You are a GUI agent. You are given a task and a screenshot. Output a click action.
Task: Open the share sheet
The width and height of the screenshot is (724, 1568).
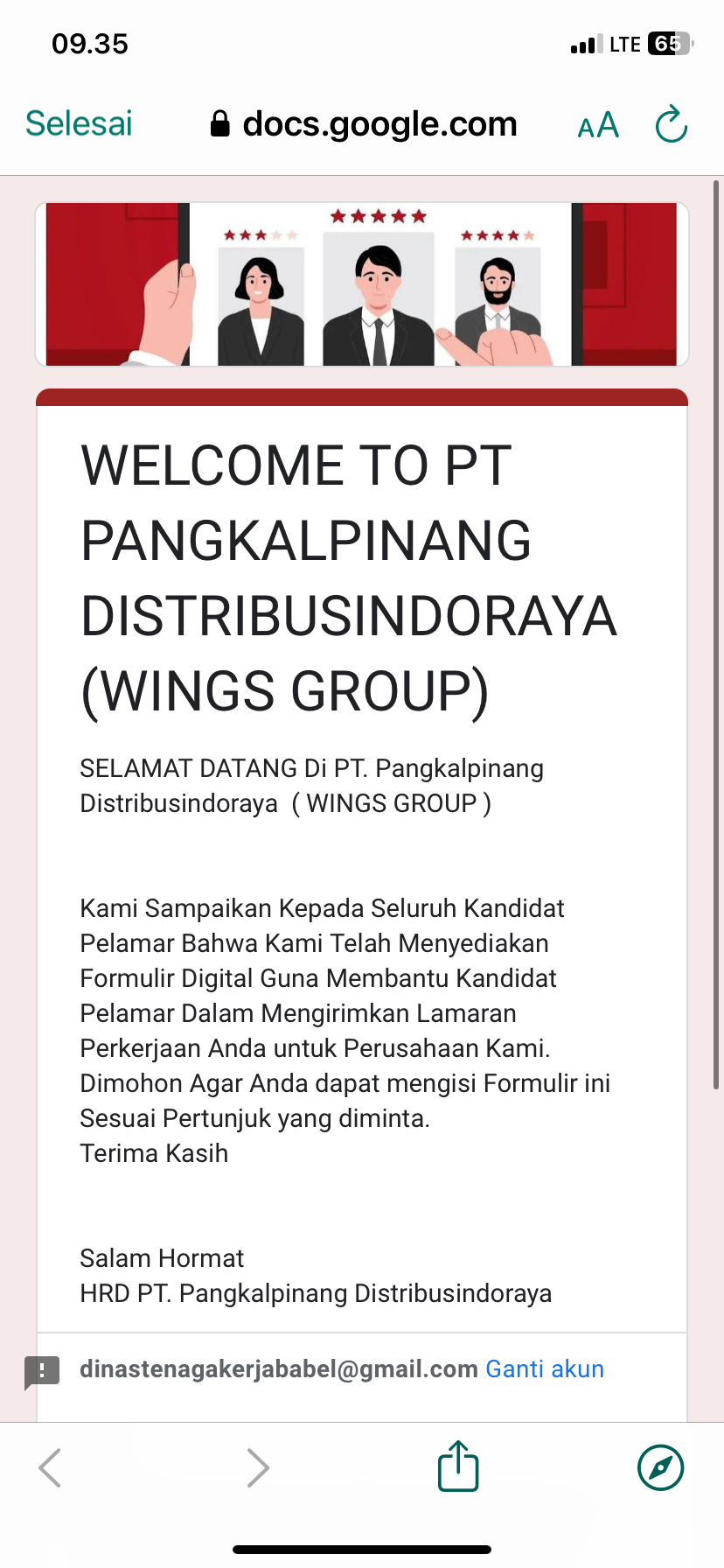coord(458,1466)
